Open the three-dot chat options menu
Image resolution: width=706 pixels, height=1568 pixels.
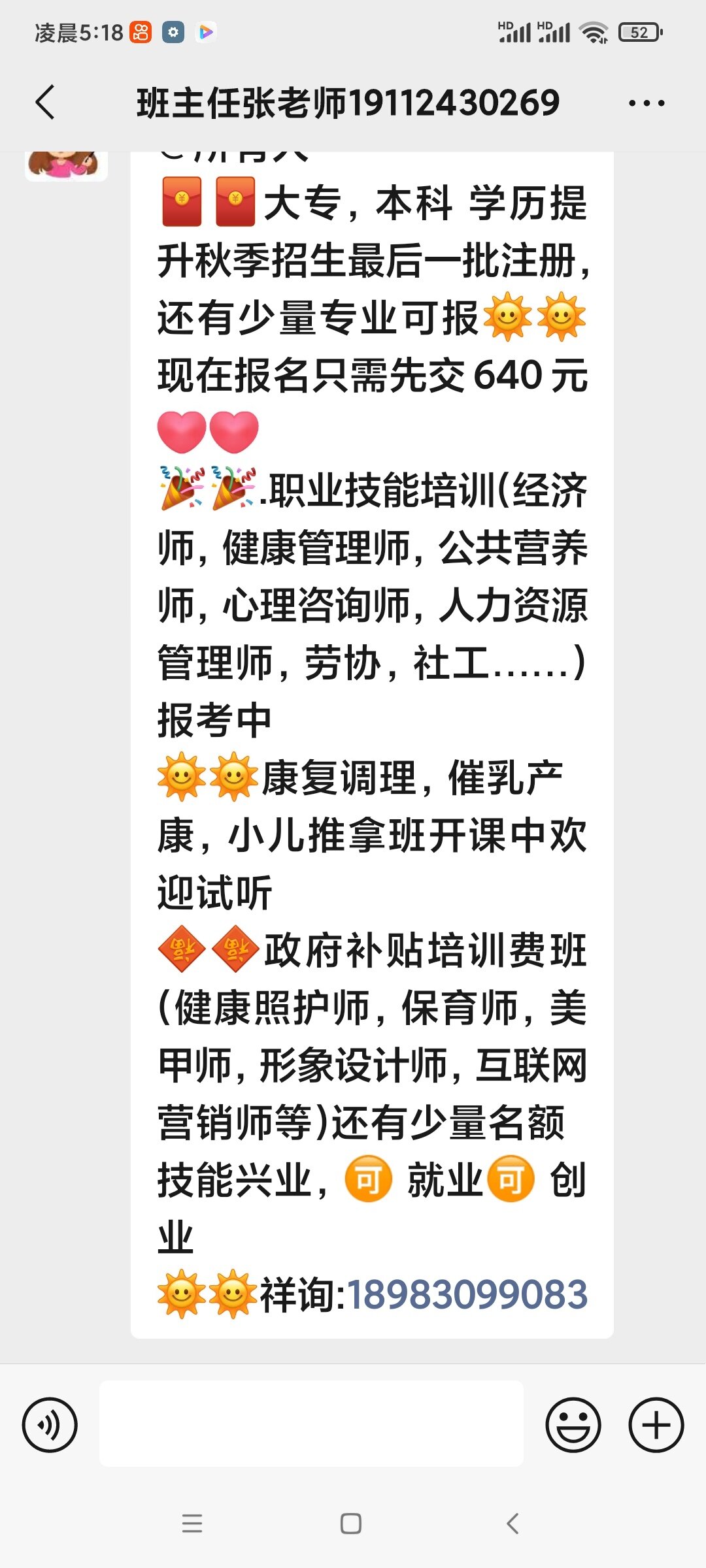[x=646, y=103]
